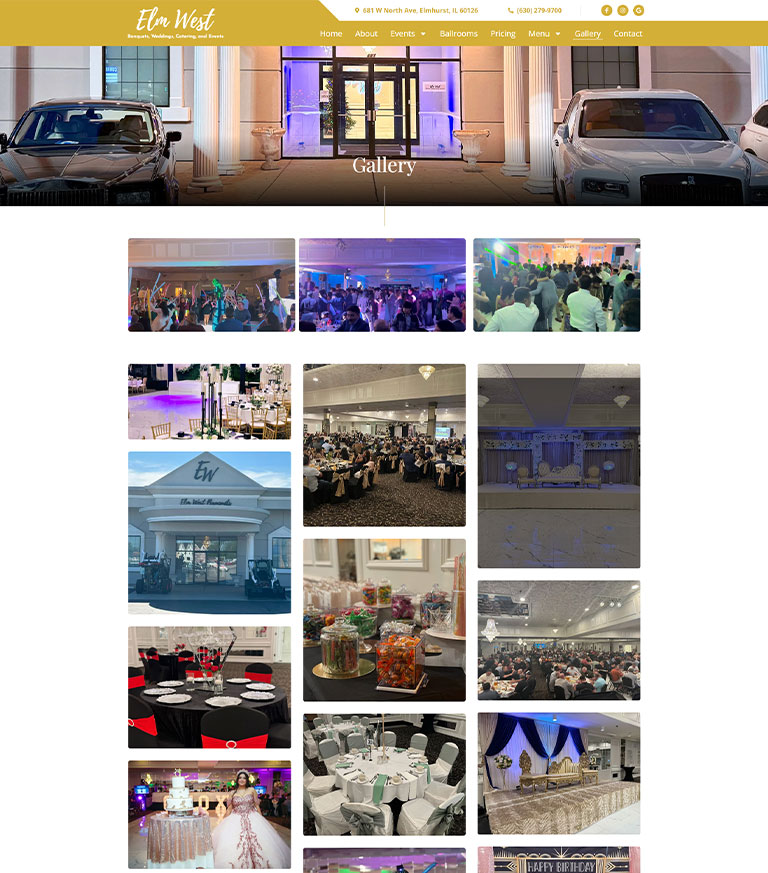Tap the Elm West logo to go home
The width and height of the screenshot is (768, 873).
click(x=176, y=22)
